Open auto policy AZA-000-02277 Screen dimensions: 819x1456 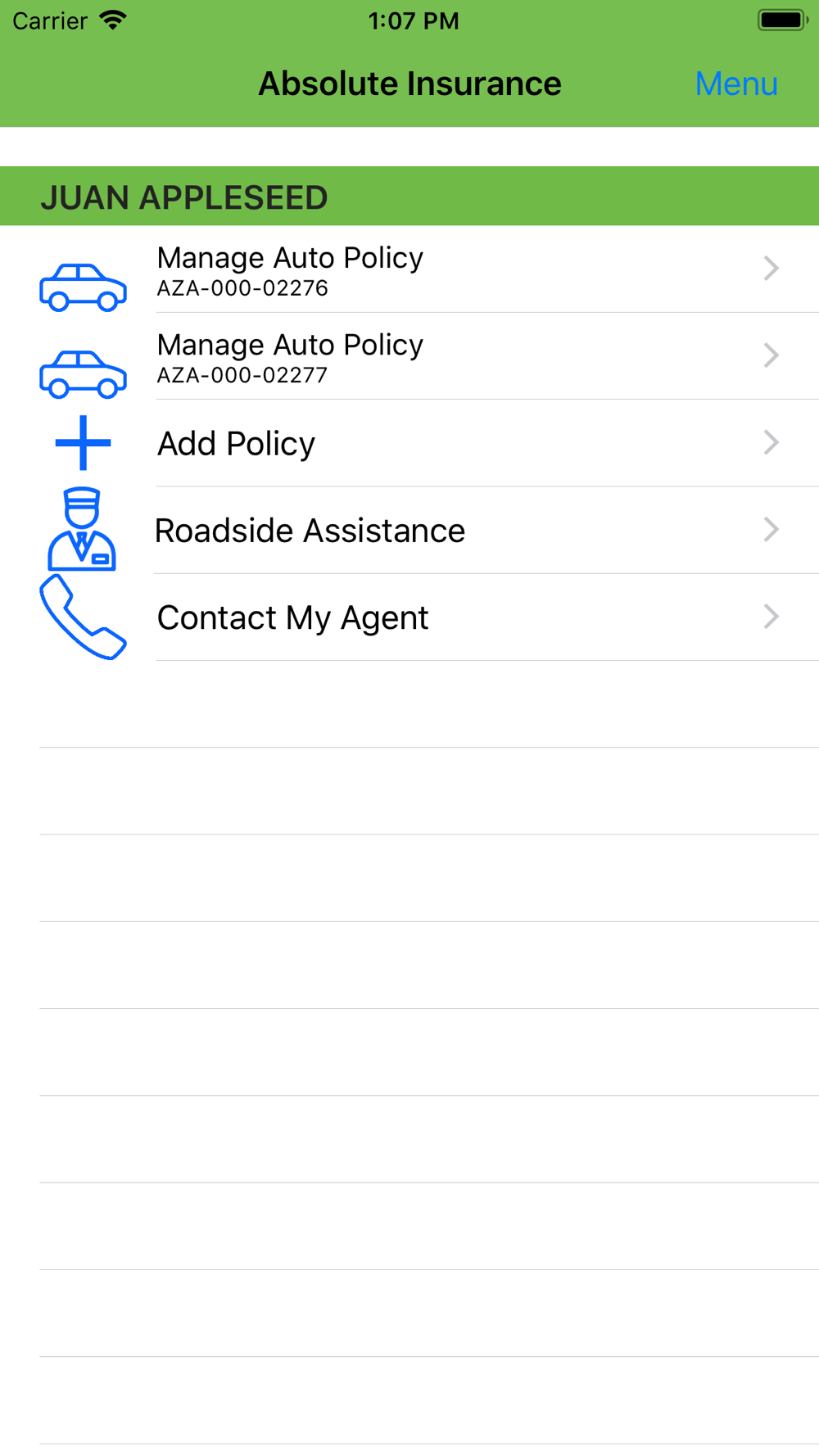pyautogui.click(x=409, y=356)
